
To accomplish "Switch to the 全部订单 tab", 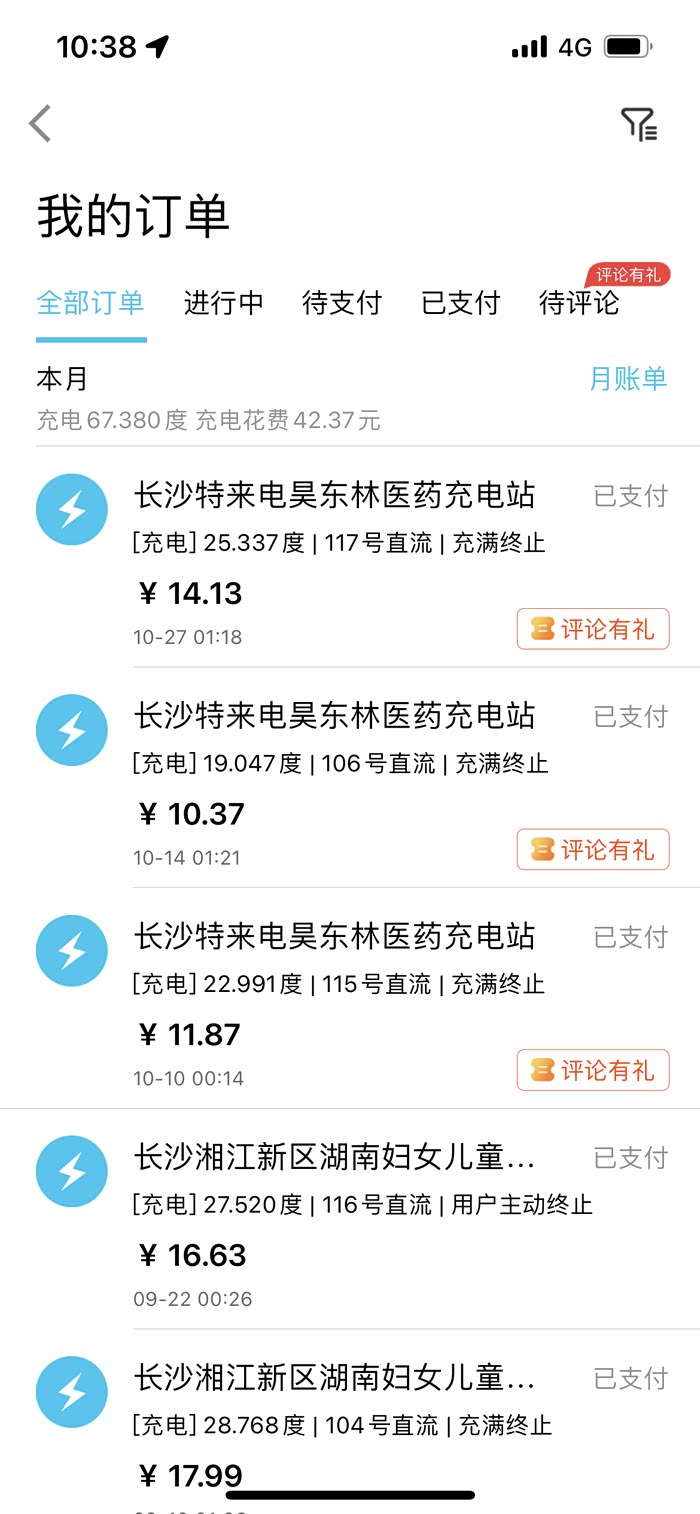I will pyautogui.click(x=90, y=303).
